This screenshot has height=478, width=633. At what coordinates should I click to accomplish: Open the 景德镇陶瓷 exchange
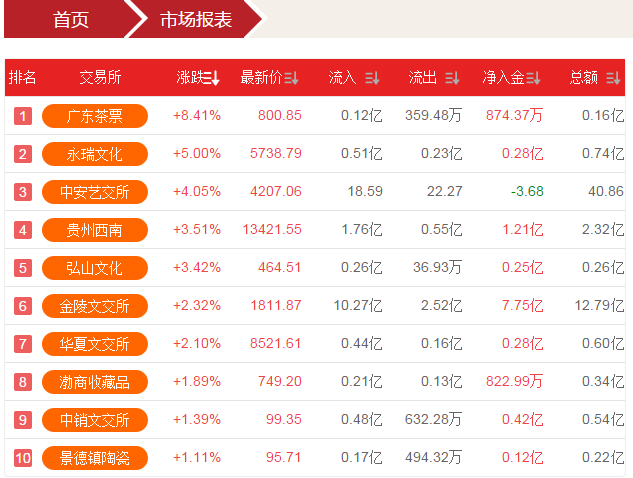pyautogui.click(x=95, y=458)
